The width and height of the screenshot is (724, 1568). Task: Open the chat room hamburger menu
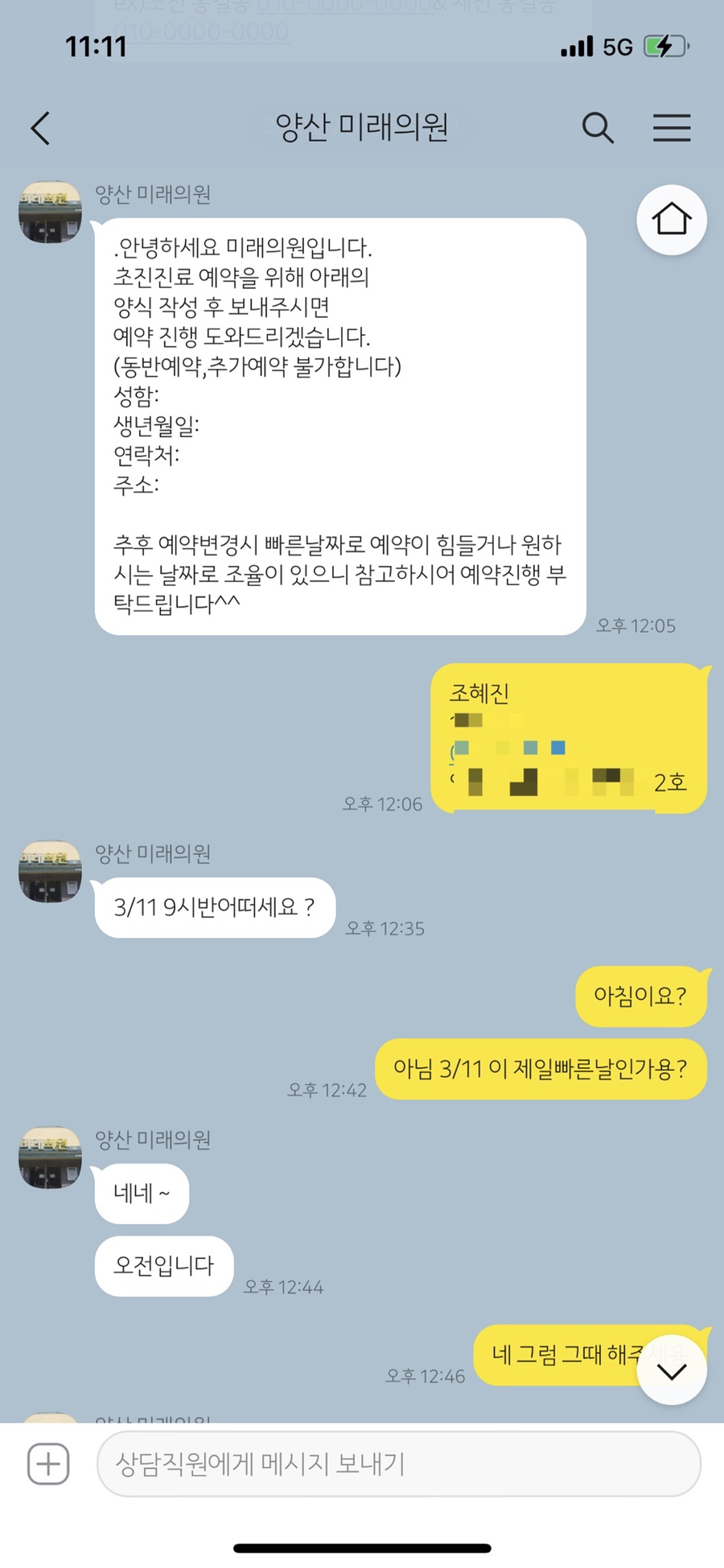(x=671, y=128)
